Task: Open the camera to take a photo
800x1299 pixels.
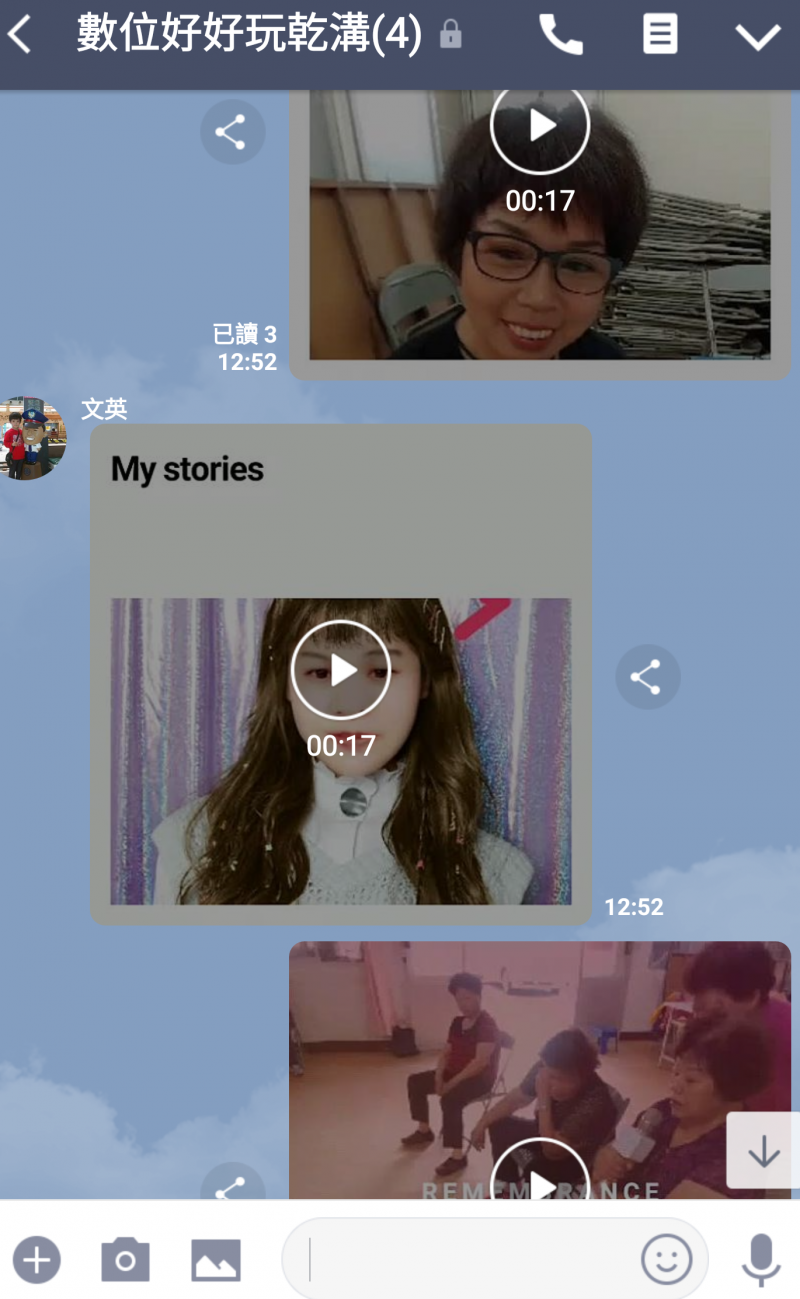Action: pyautogui.click(x=125, y=1259)
